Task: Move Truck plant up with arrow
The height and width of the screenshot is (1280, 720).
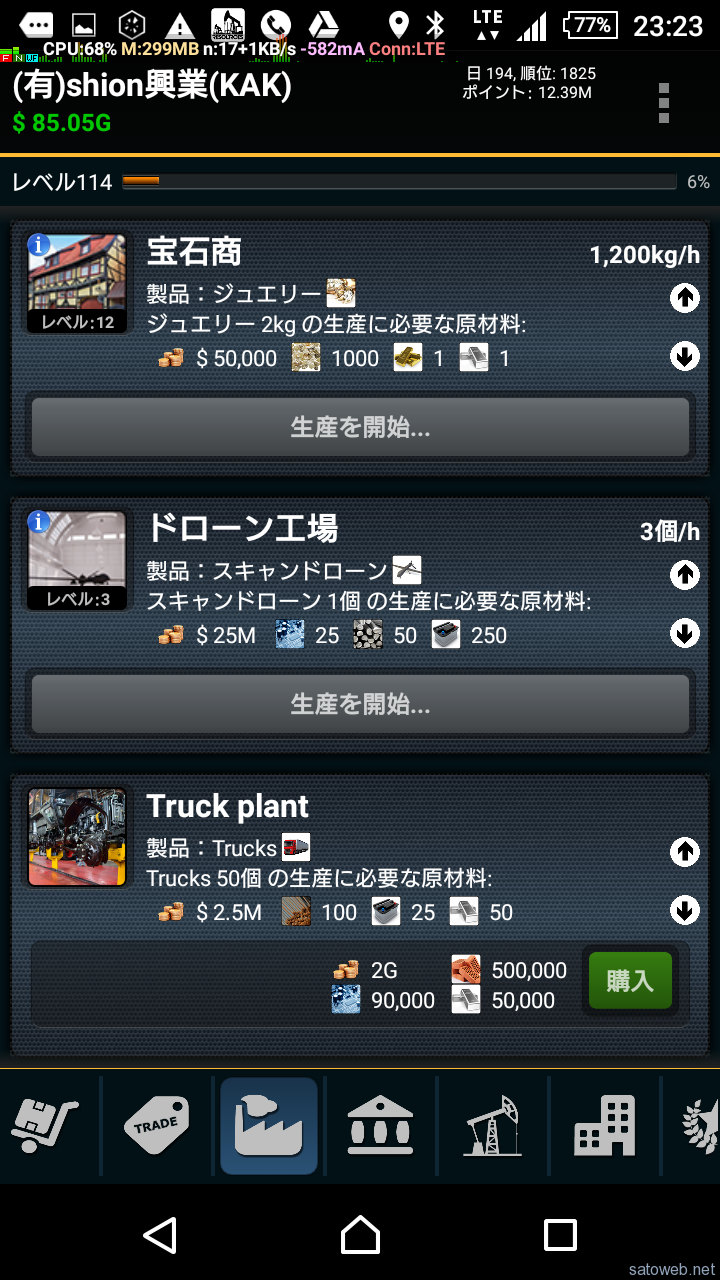Action: [685, 851]
